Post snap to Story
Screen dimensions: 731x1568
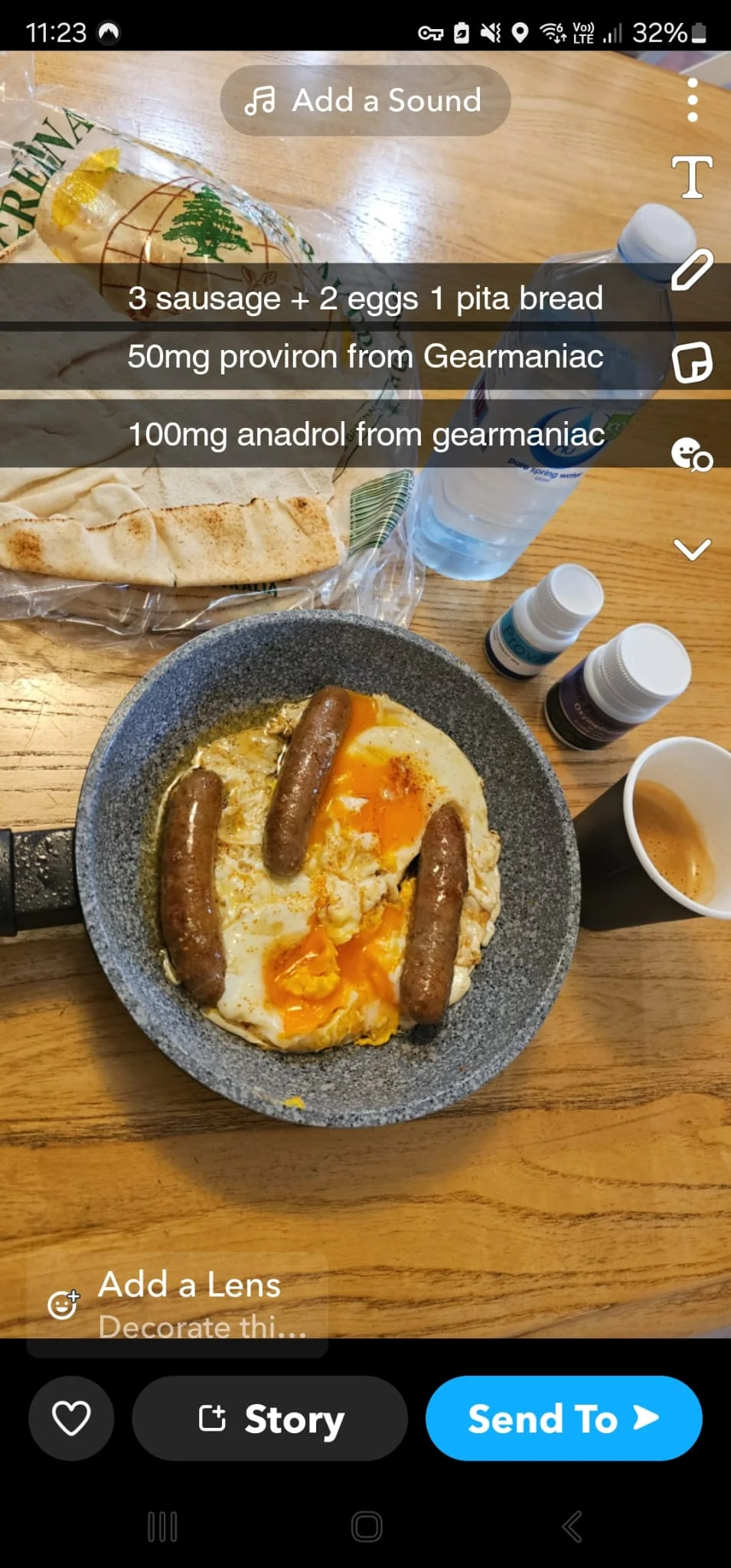(x=269, y=1418)
